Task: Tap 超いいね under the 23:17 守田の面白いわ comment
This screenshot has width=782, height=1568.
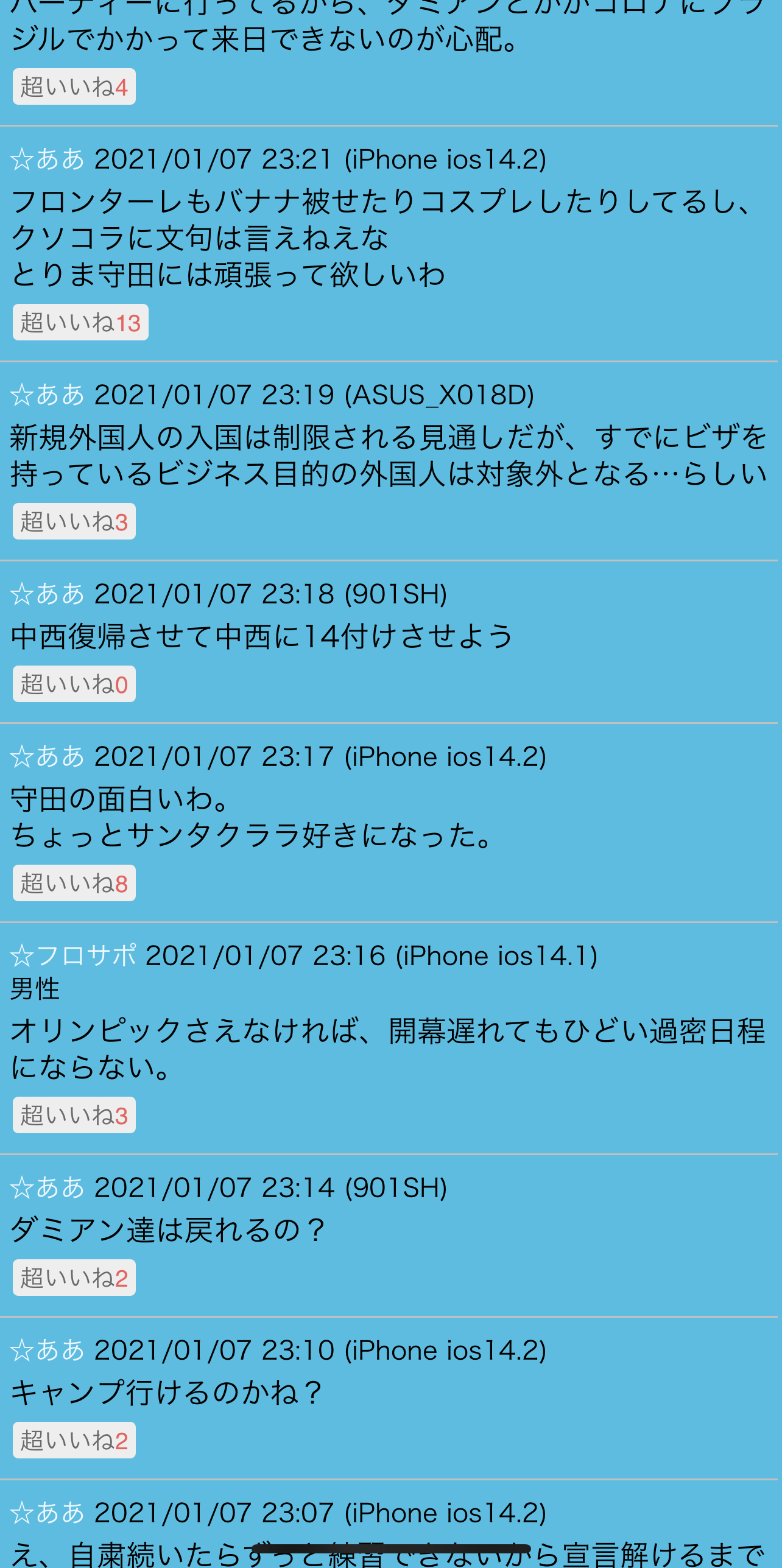Action: pos(74,883)
